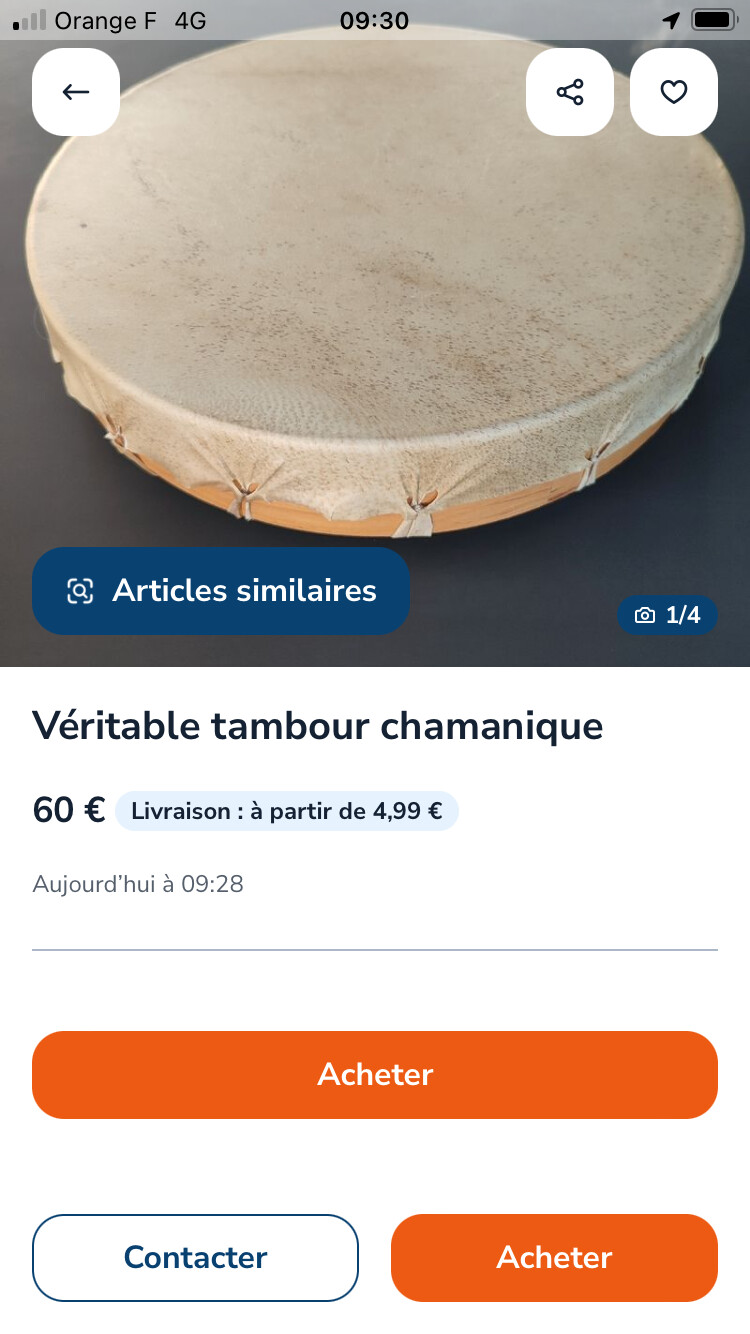Share this drum listing
The image size is (750, 1334).
tap(570, 92)
